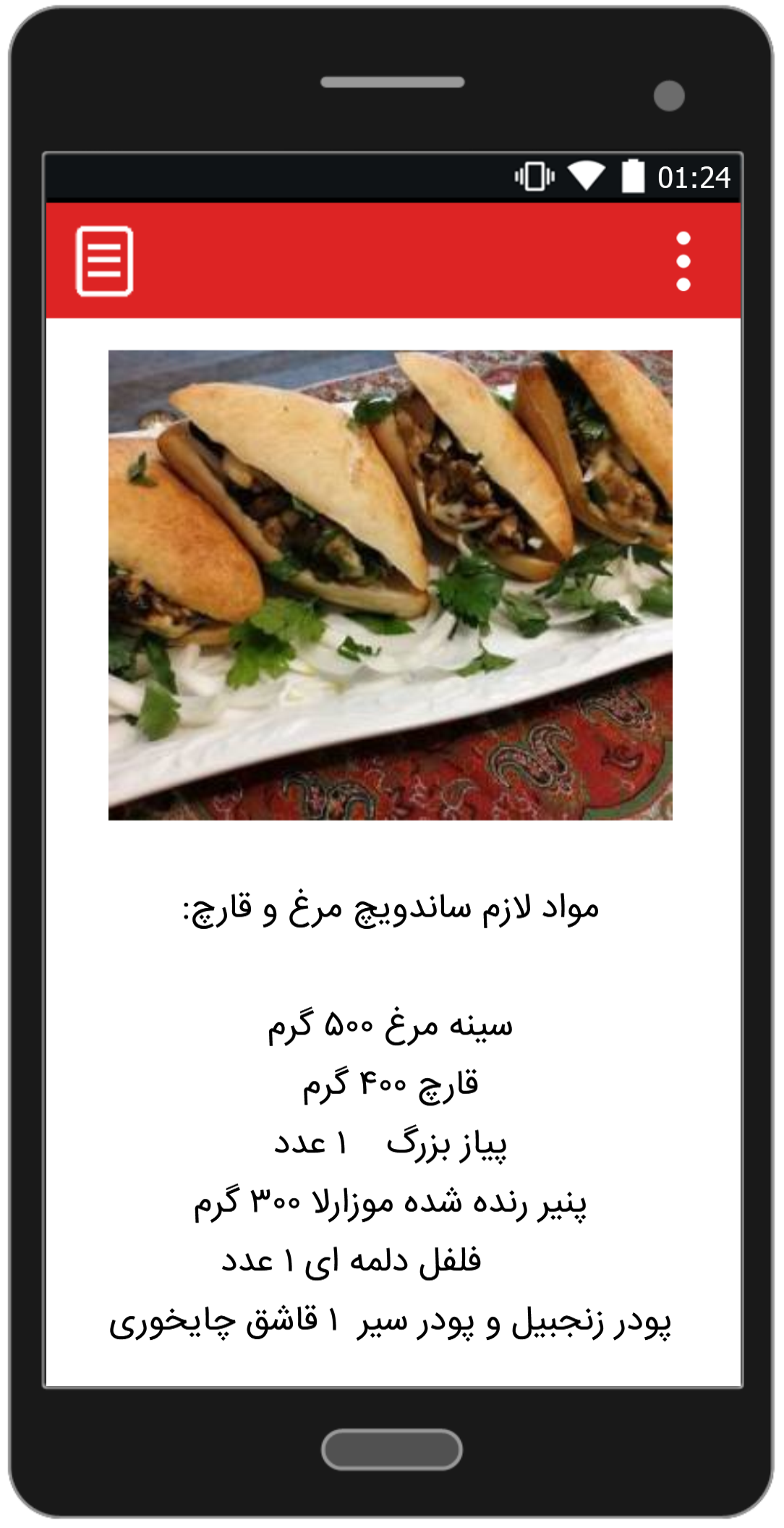The image size is (784, 1528).
Task: Open the three-dot overflow menu
Action: pos(683,261)
